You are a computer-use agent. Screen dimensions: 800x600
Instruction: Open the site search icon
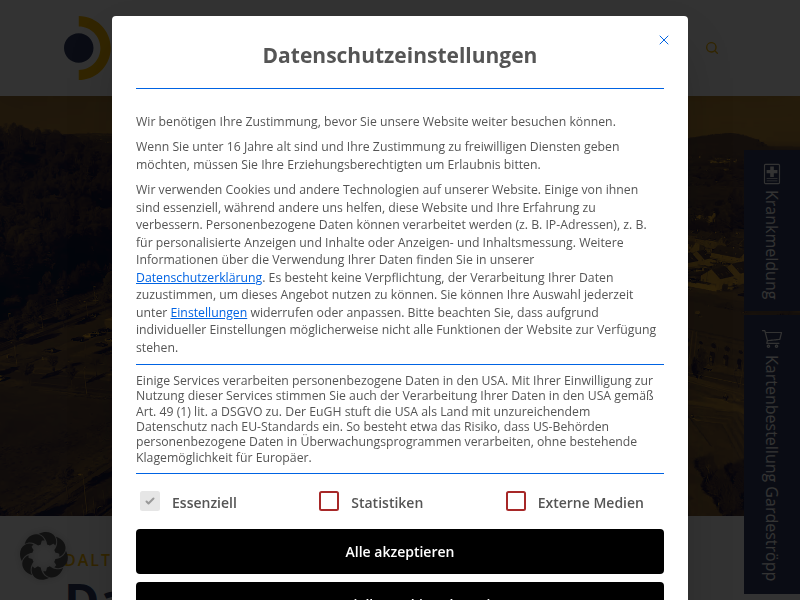pos(712,48)
